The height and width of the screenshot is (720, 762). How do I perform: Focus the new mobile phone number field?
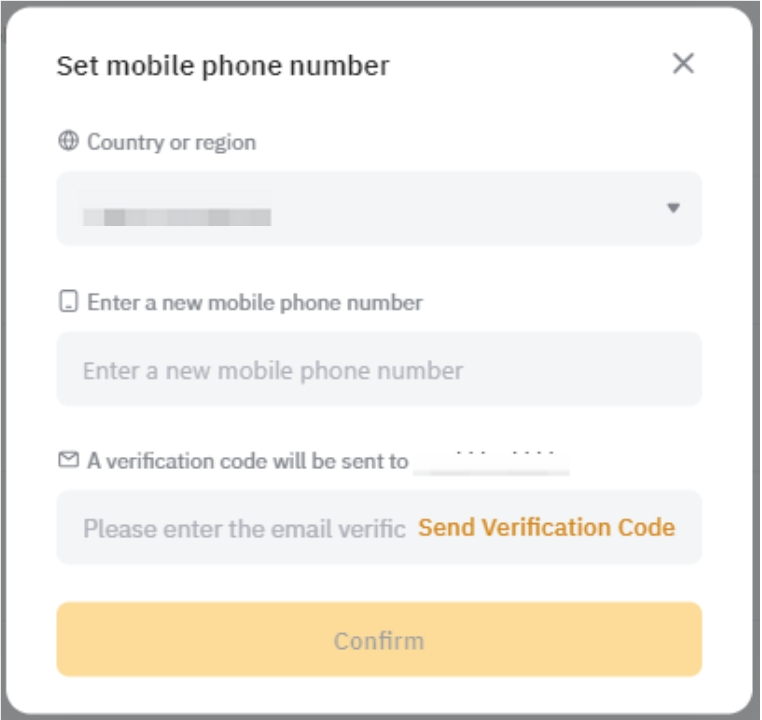point(379,370)
